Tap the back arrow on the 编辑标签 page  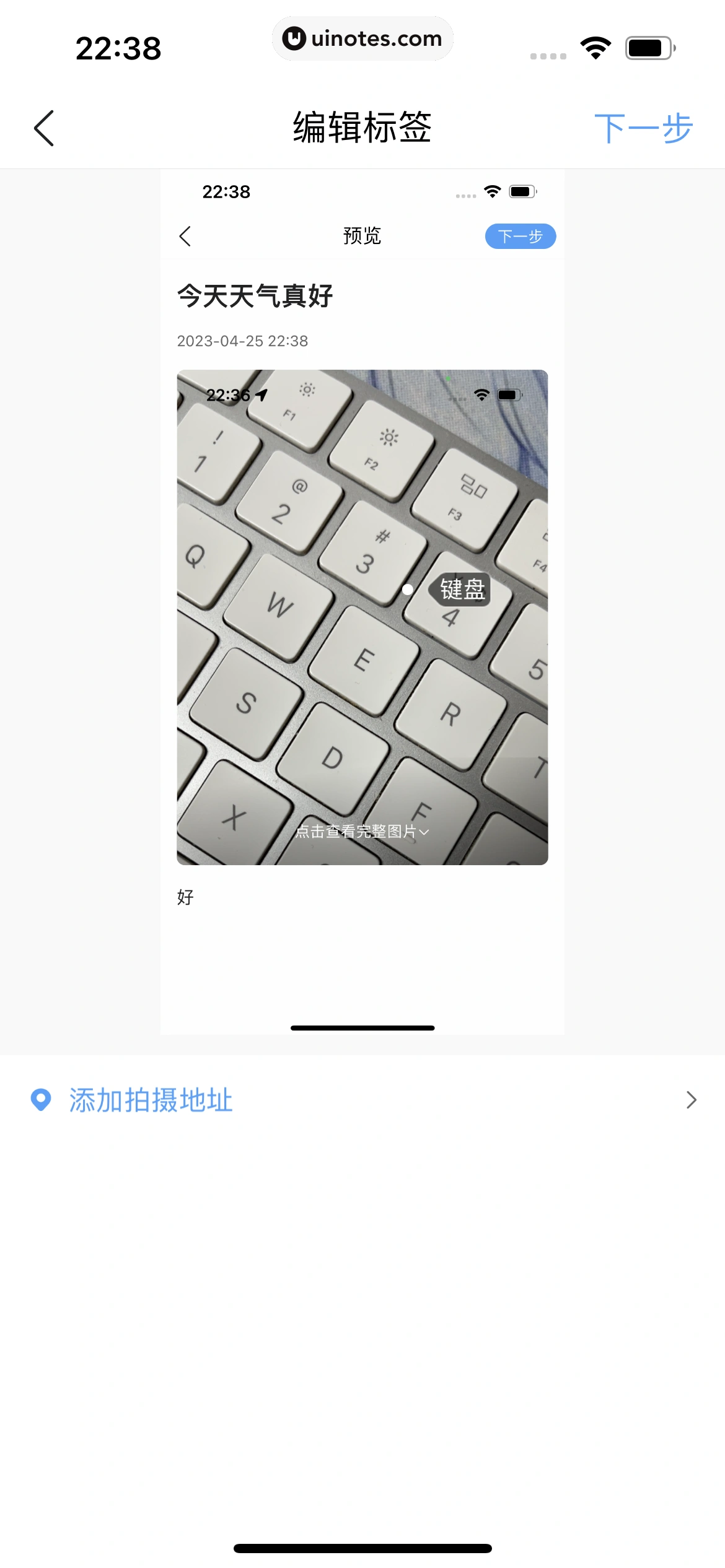(43, 128)
